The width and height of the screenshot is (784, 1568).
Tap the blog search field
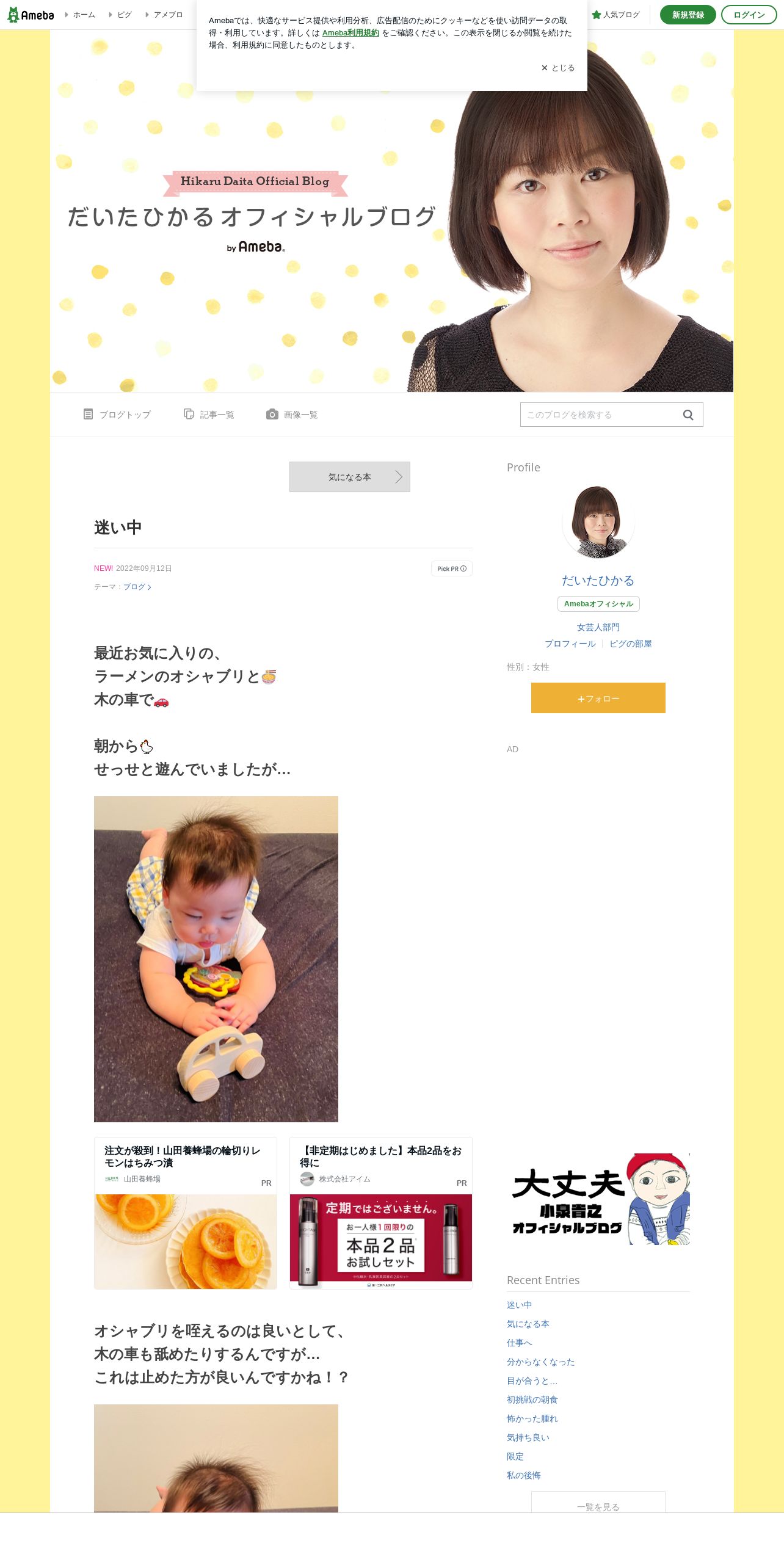598,415
